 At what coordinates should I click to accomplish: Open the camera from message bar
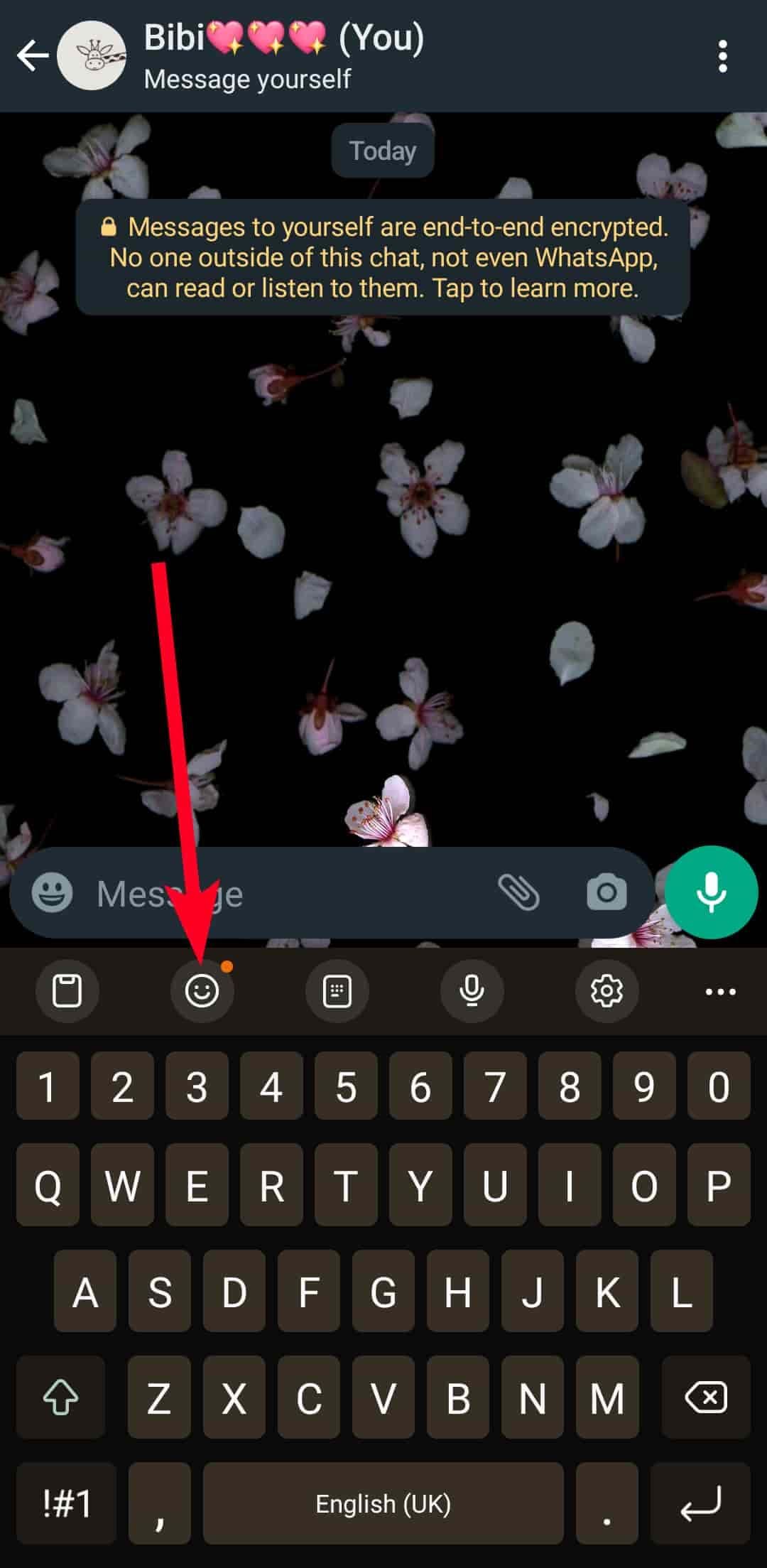(x=606, y=892)
